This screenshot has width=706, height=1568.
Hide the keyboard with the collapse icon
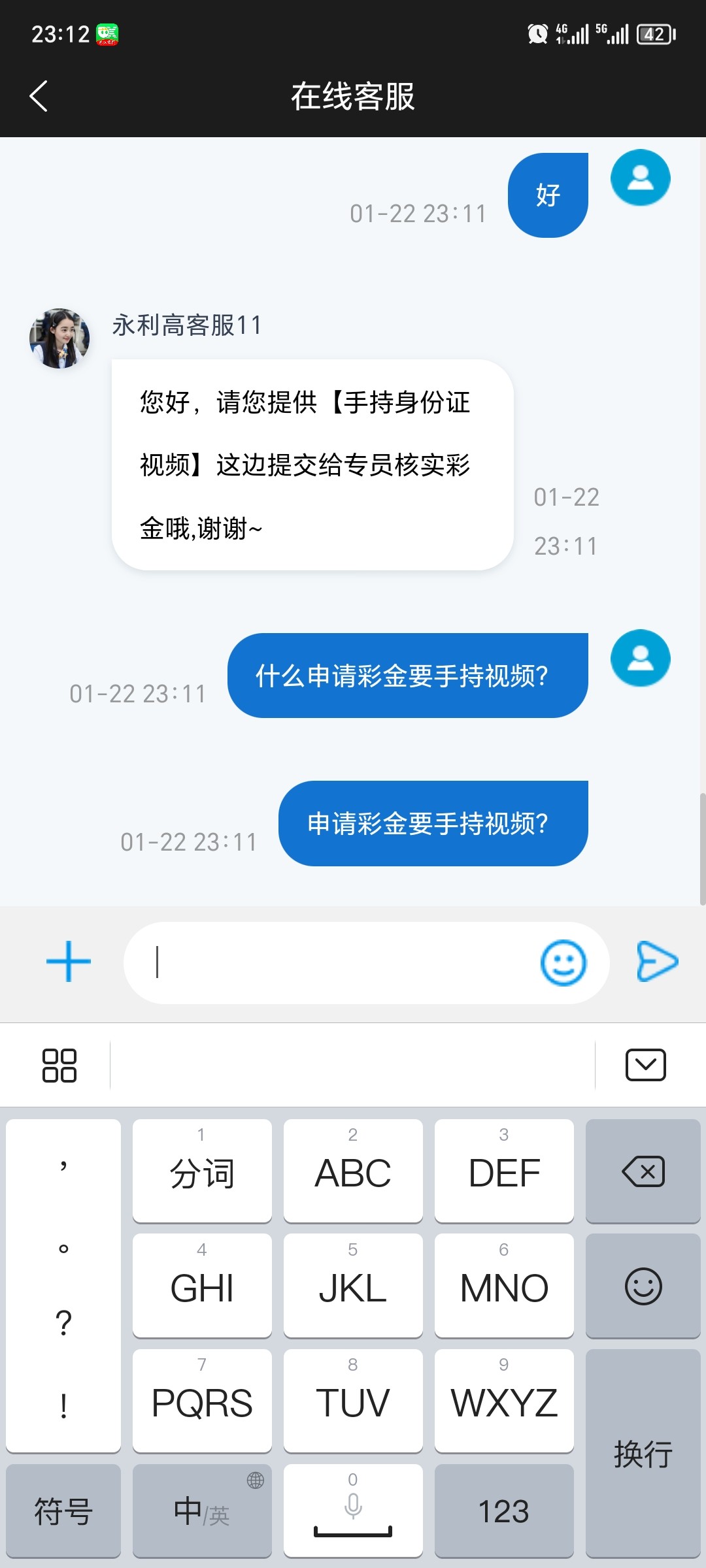point(645,1066)
